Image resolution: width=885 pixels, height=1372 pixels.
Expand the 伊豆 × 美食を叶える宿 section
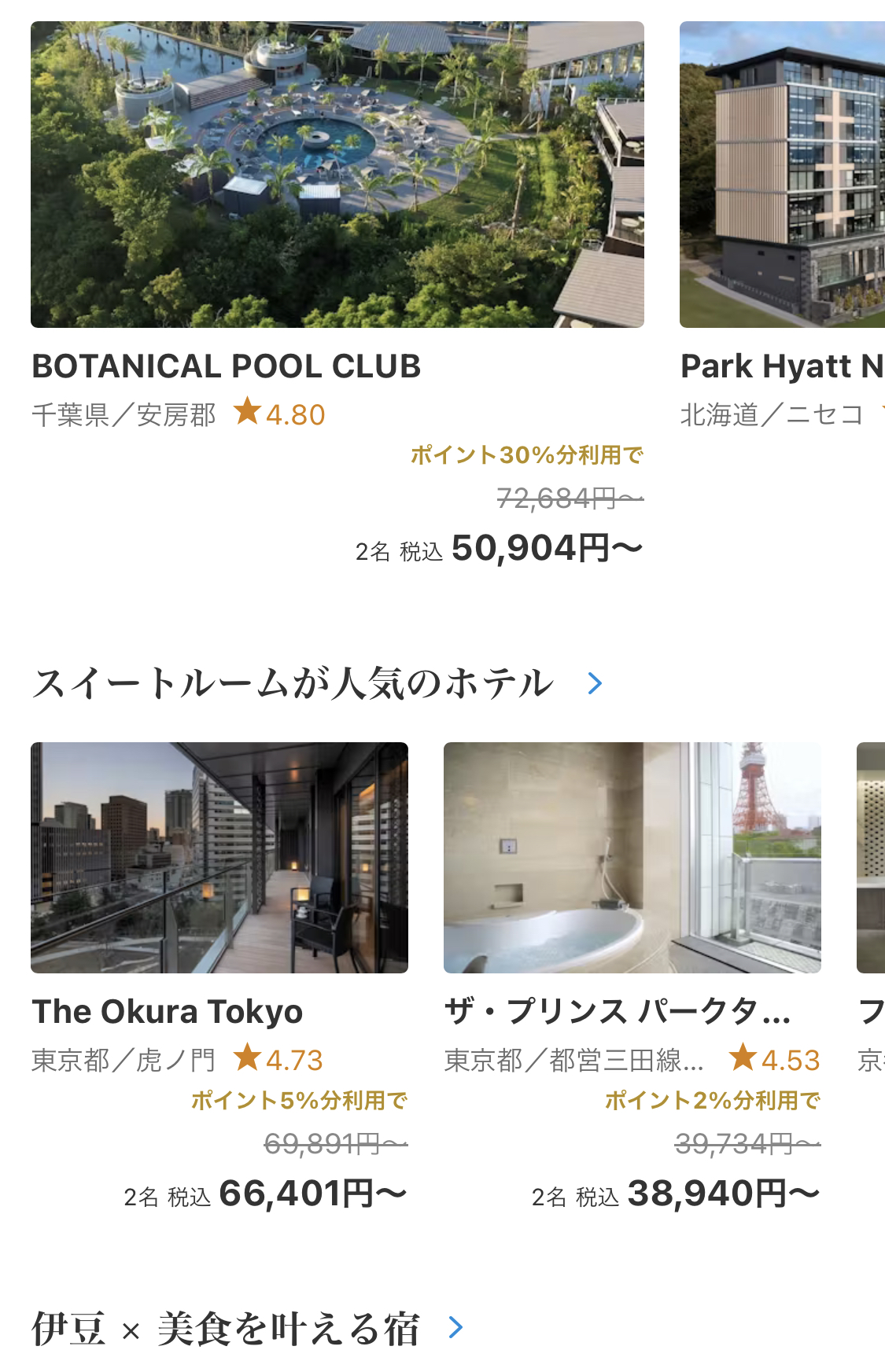[x=455, y=1328]
